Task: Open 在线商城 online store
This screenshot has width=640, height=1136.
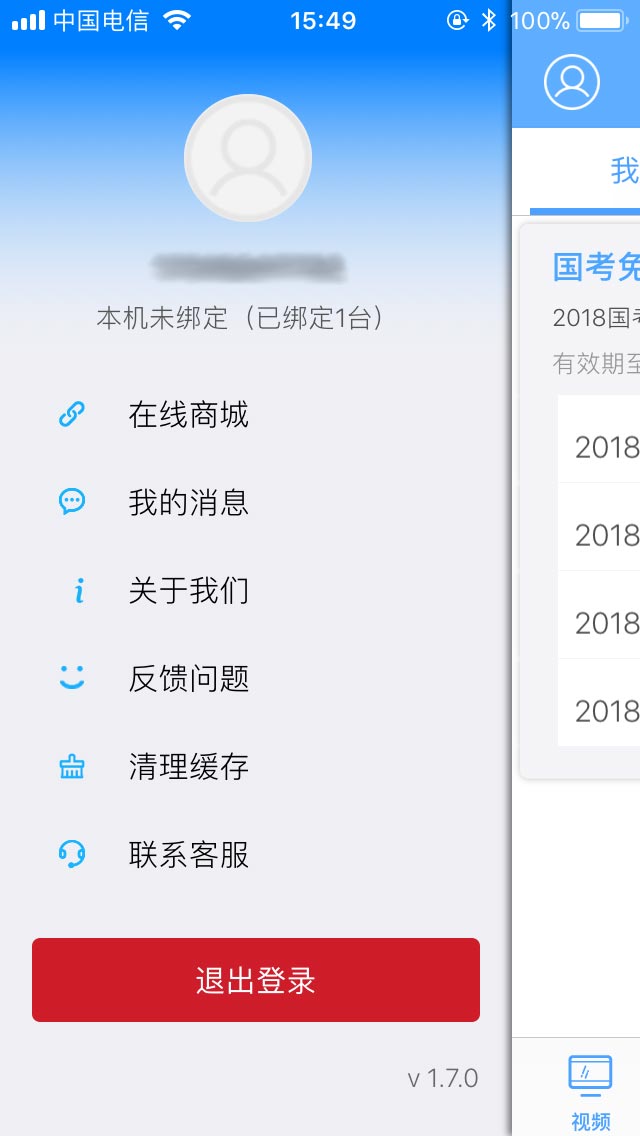Action: point(188,414)
